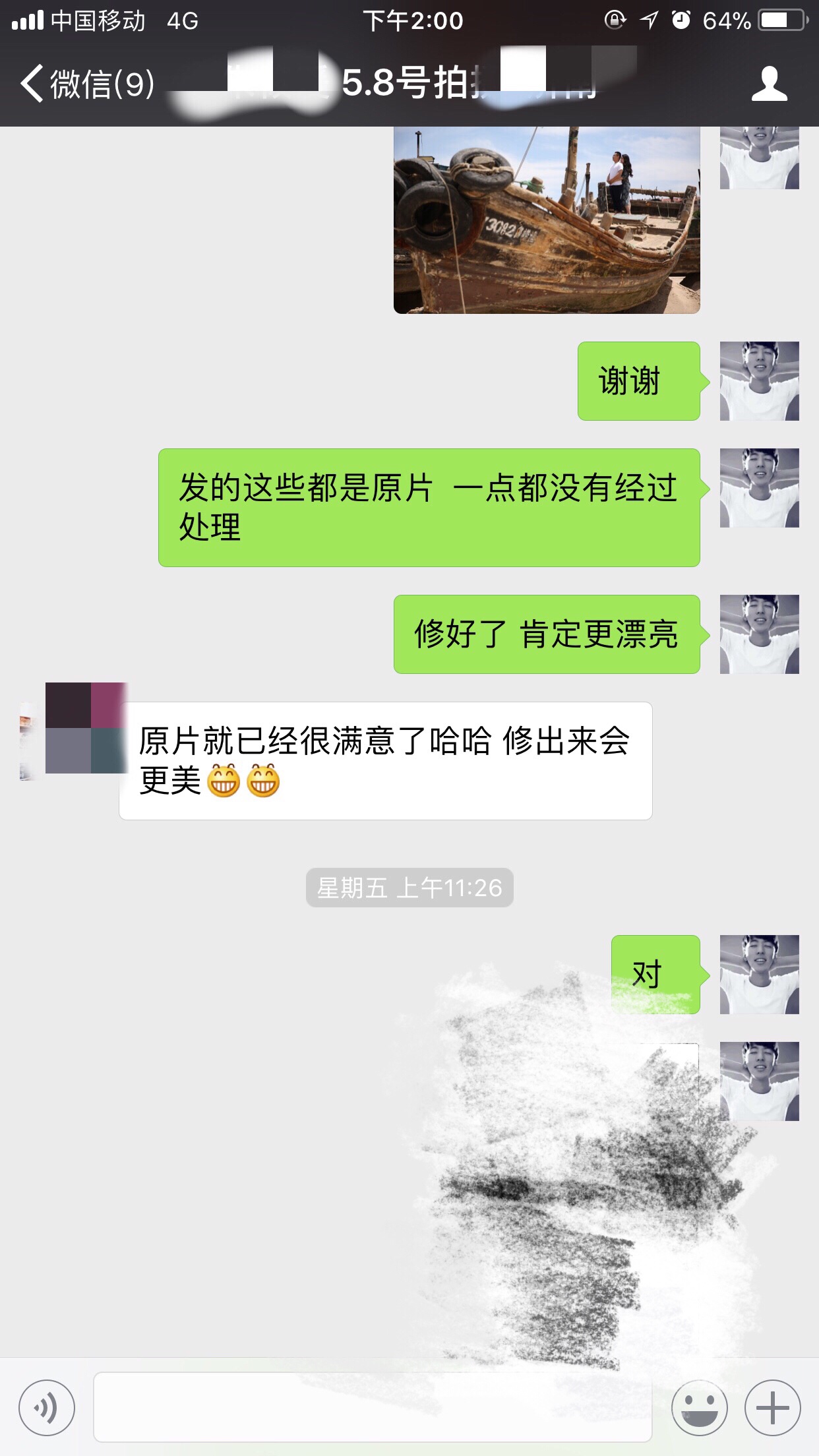Tap the message text input field
Screen dimensions: 819x1456
[373, 1407]
